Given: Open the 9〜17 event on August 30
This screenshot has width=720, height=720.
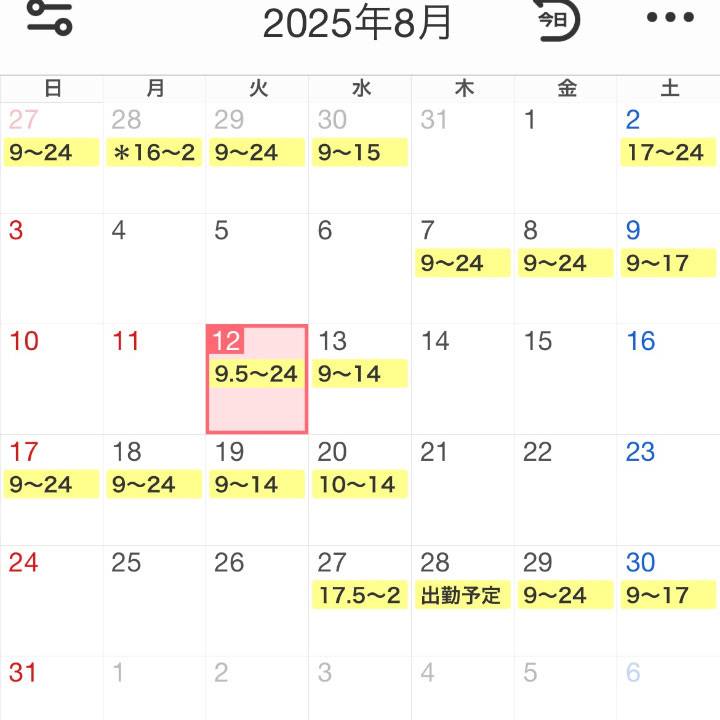Looking at the screenshot, I should (x=666, y=595).
